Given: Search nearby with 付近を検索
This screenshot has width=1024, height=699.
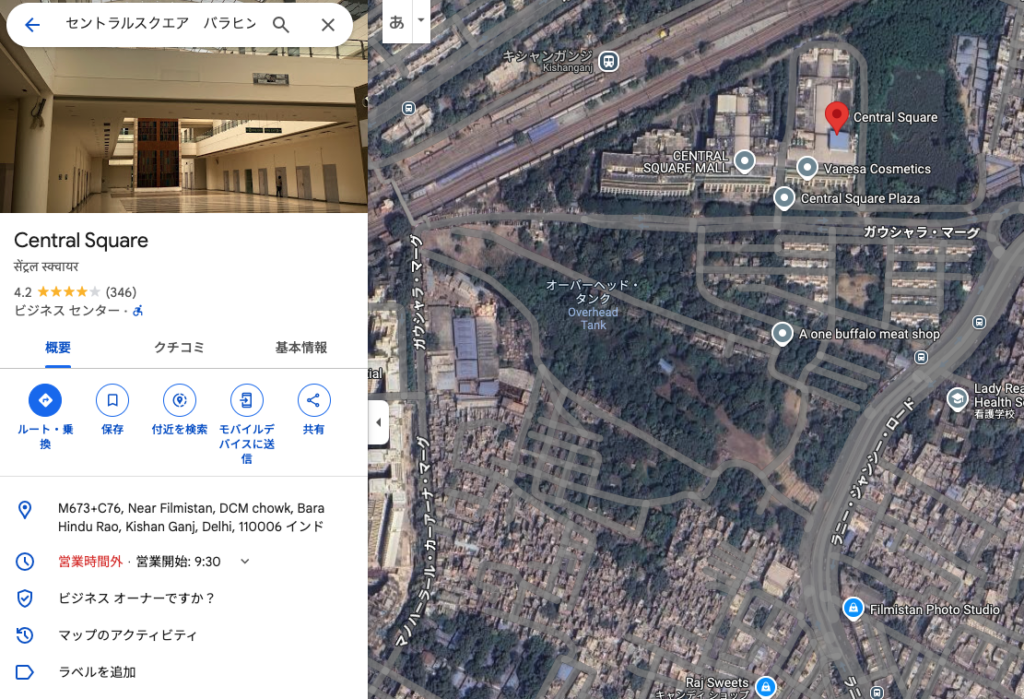Looking at the screenshot, I should click(x=179, y=401).
